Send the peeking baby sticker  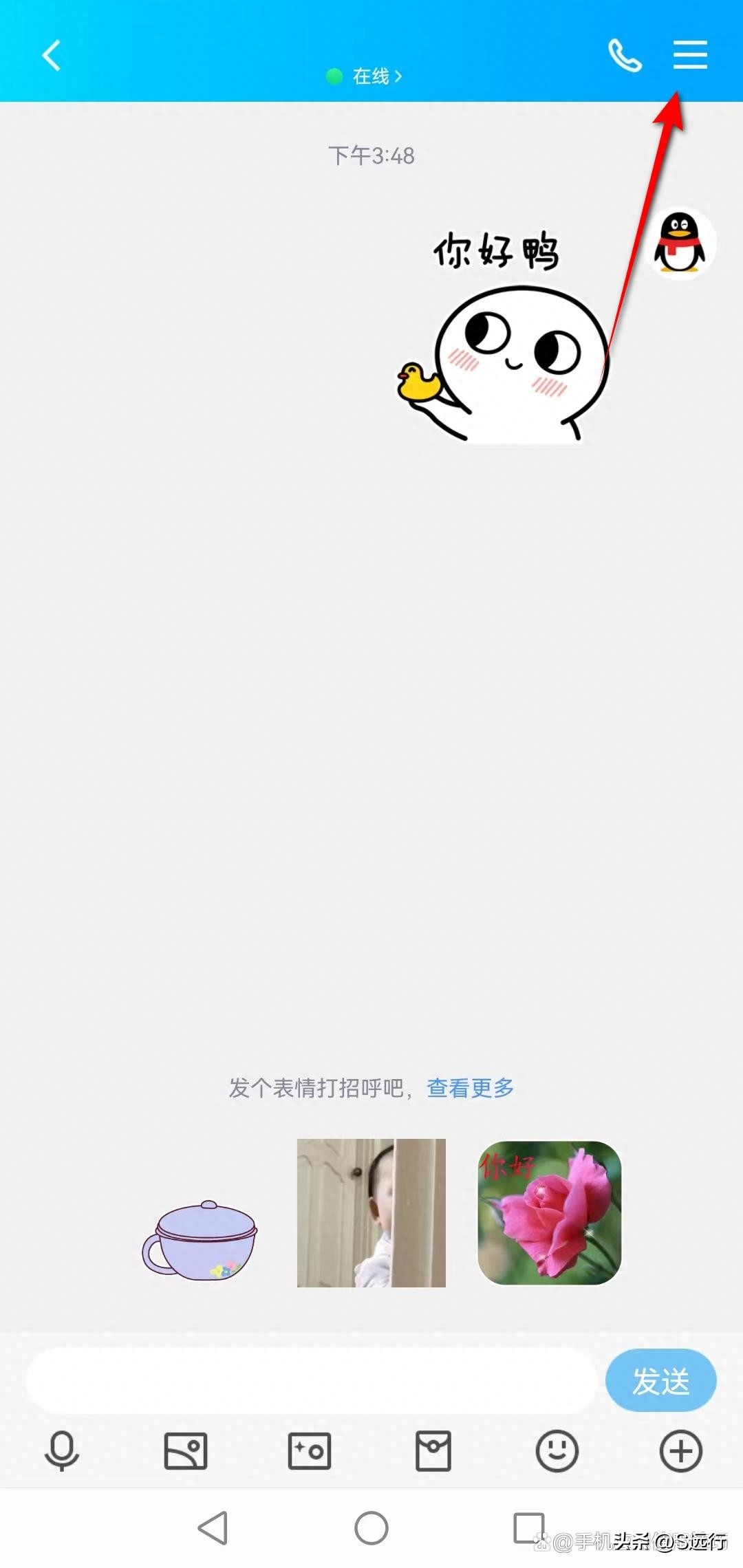pyautogui.click(x=371, y=1212)
